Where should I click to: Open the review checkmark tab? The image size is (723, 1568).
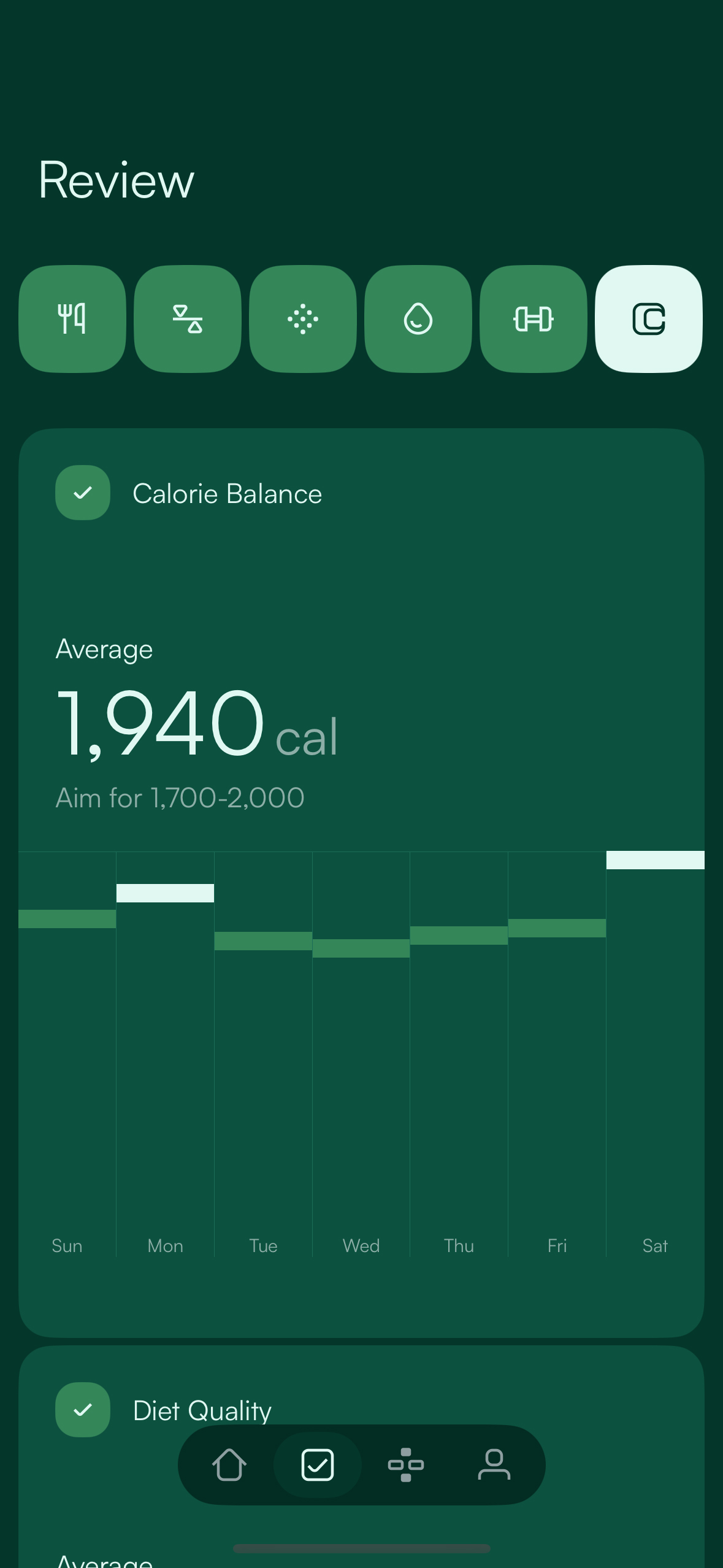tap(318, 1465)
